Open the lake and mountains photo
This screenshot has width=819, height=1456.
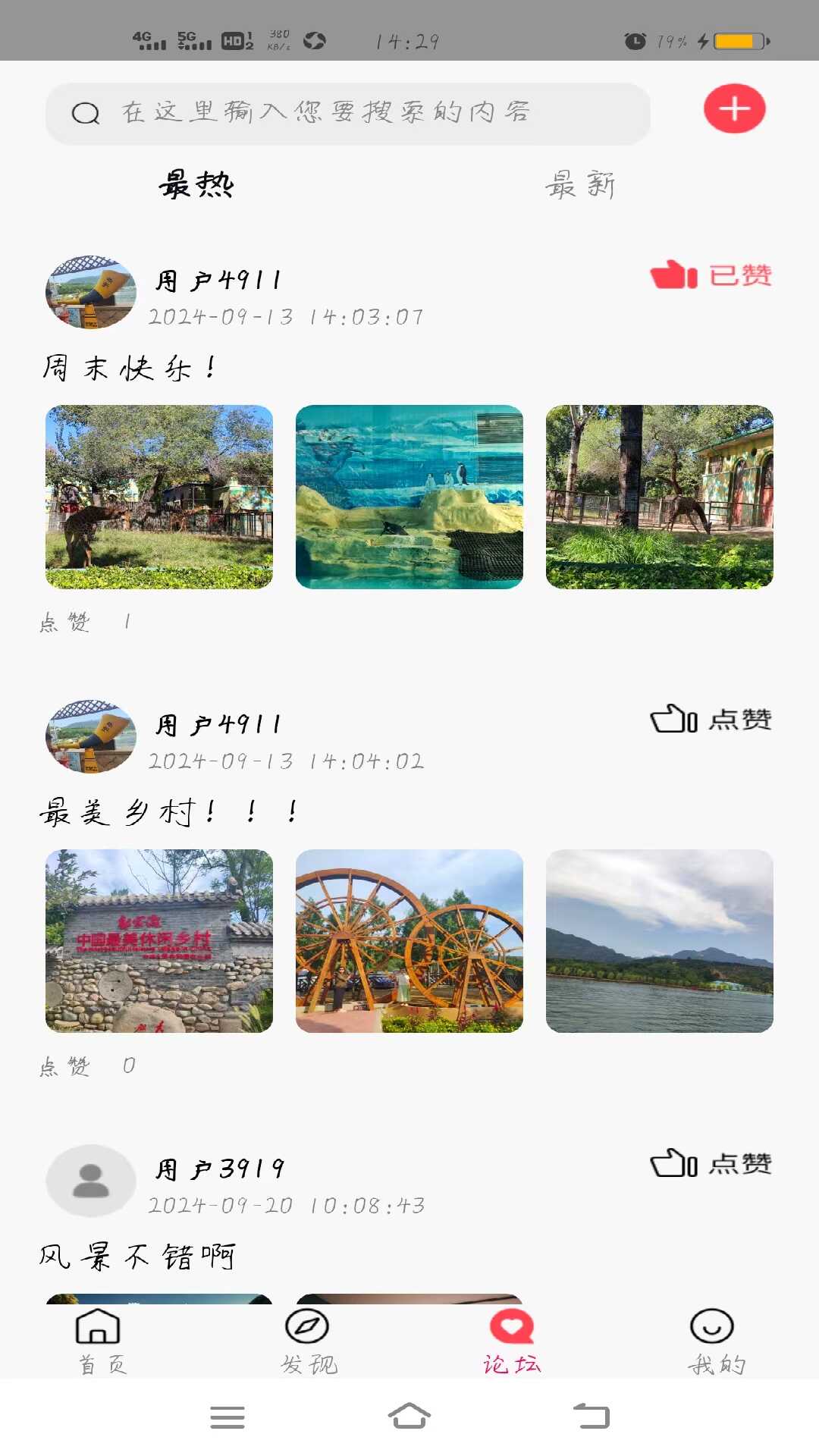660,941
